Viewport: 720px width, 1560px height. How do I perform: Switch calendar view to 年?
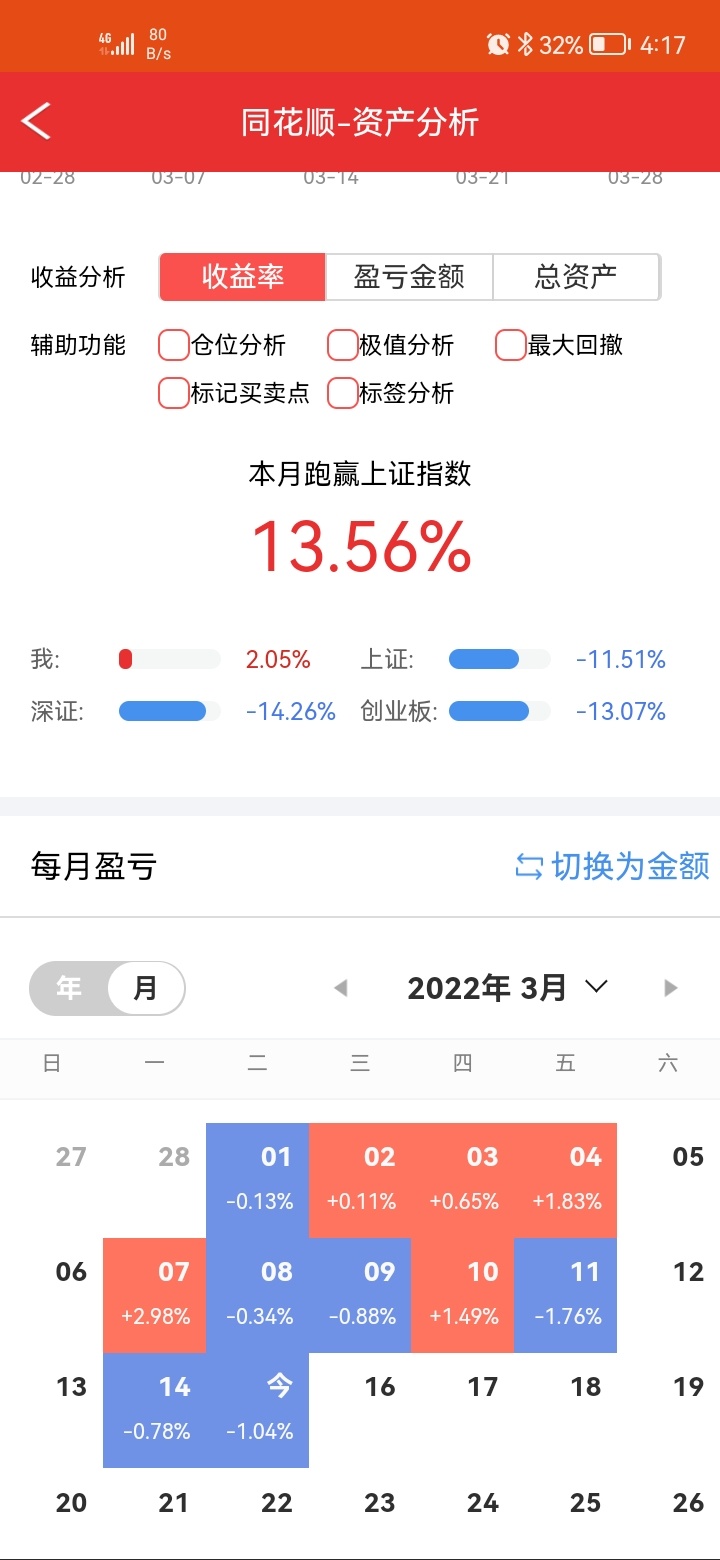pos(69,988)
